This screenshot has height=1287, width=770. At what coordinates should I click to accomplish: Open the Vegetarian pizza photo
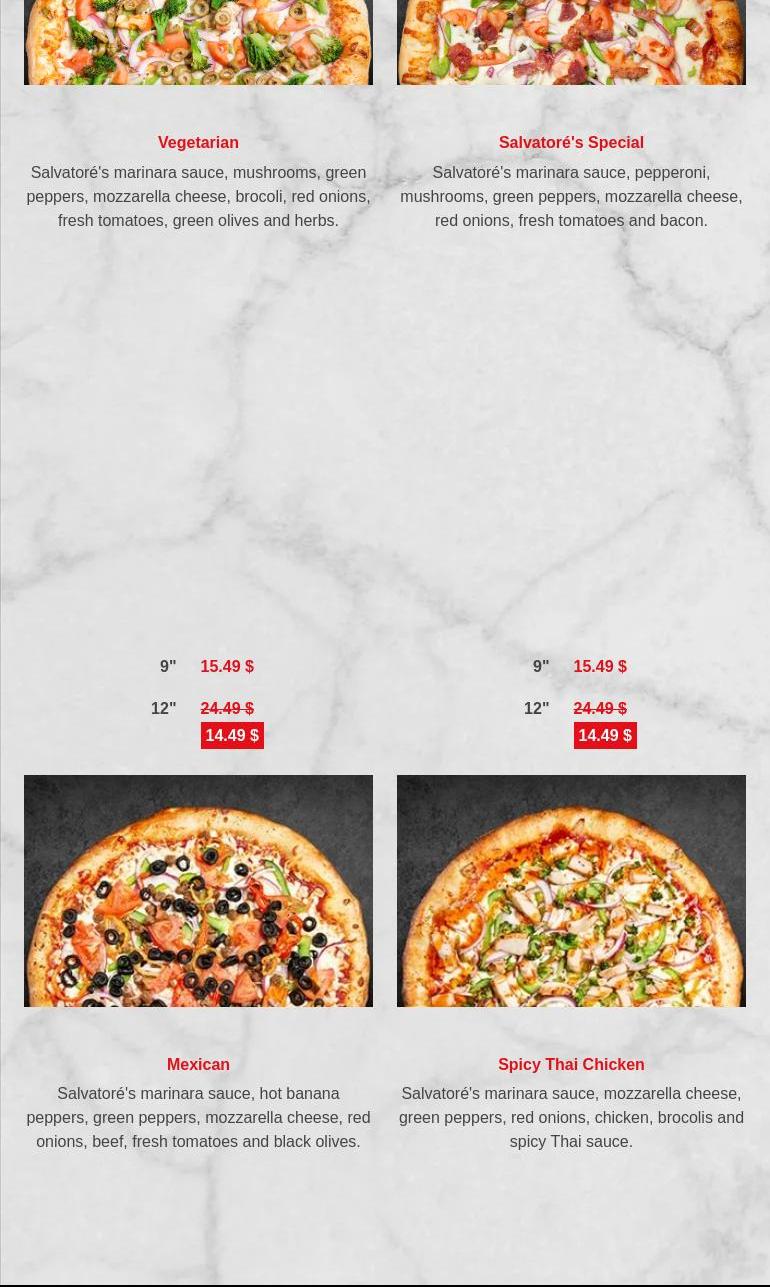[198, 42]
